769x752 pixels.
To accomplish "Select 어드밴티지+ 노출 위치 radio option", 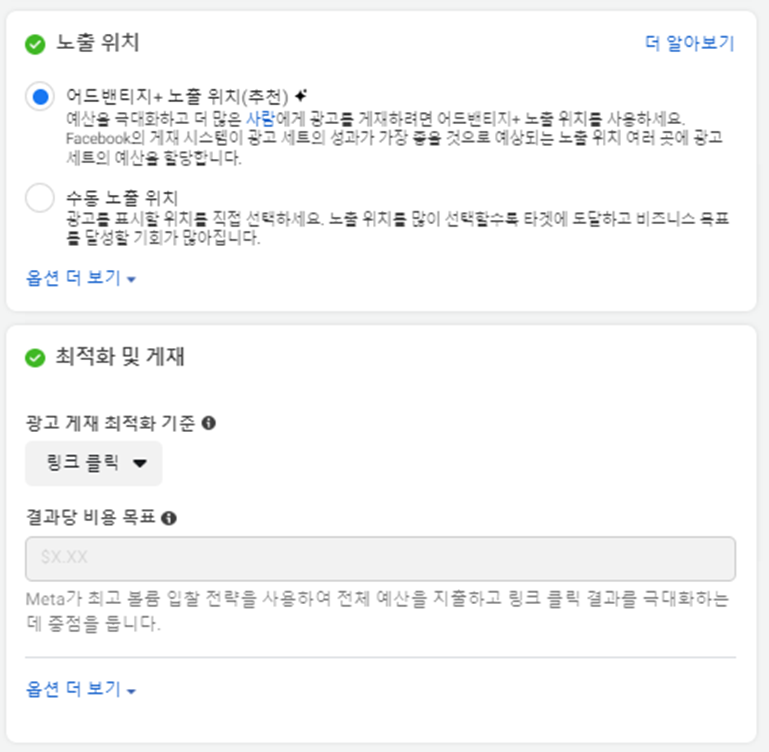I will point(40,97).
